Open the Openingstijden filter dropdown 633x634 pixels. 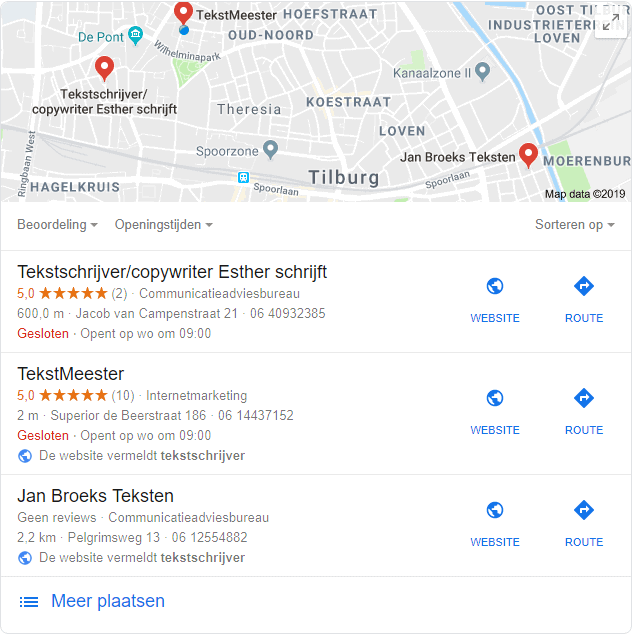(163, 225)
